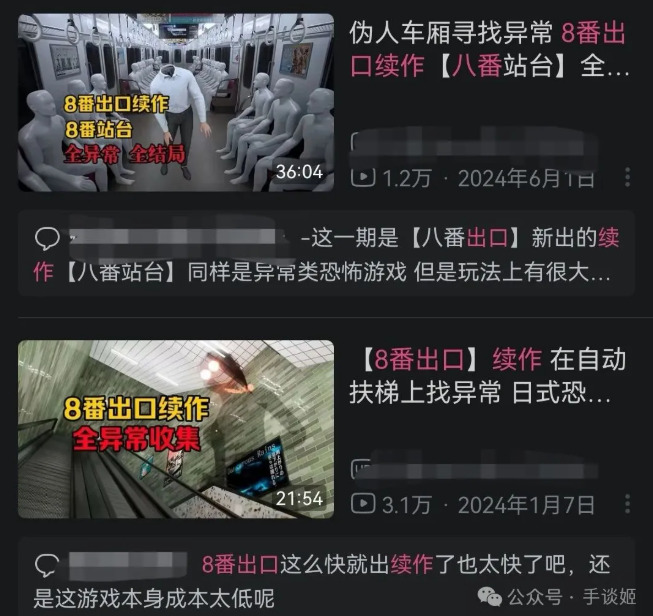653x616 pixels.
Task: Open overflow menu for the January 7 video
Action: 627,504
